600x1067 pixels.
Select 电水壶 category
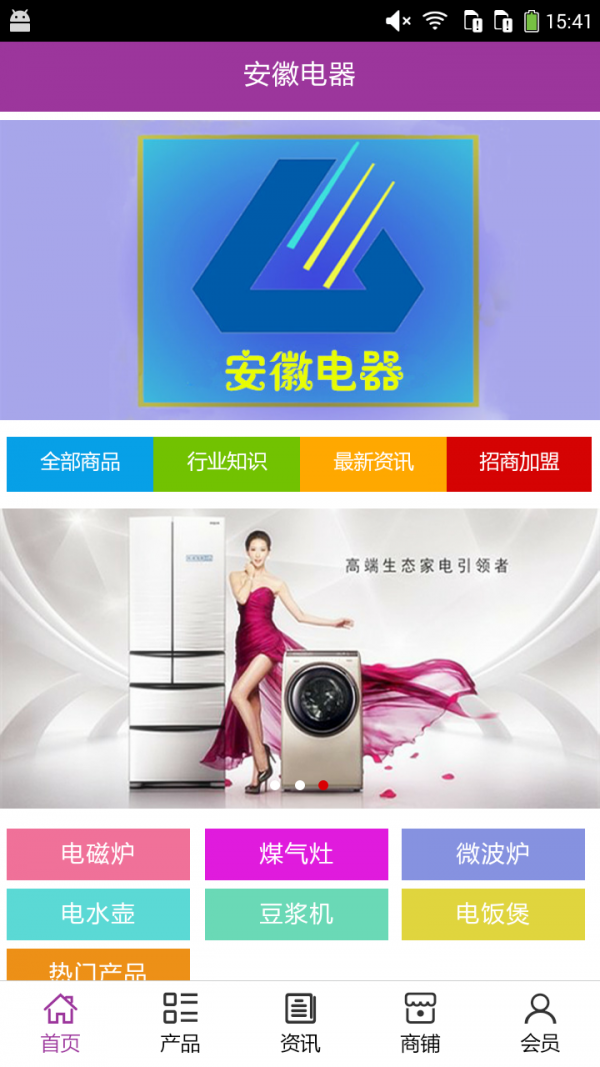[x=98, y=914]
